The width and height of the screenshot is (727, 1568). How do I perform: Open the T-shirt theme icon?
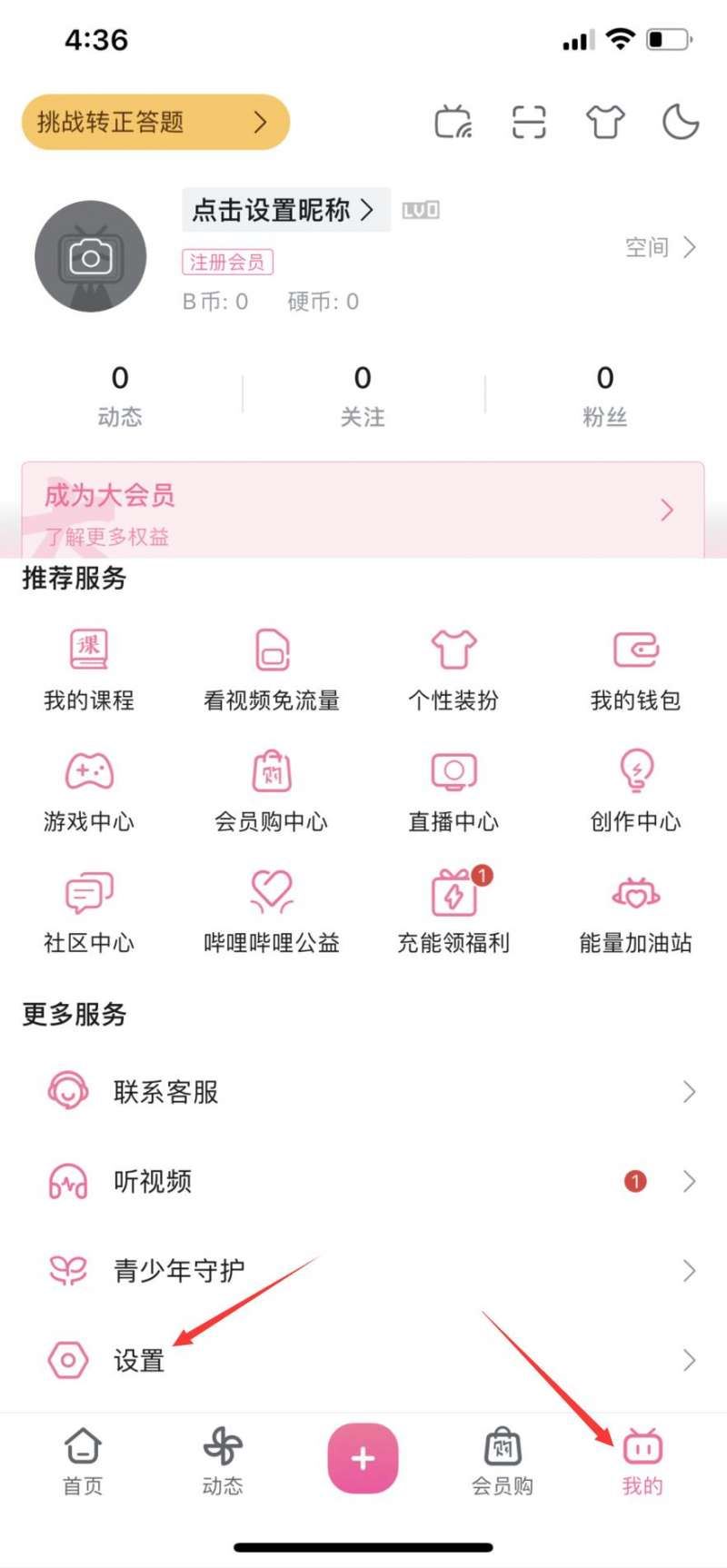pyautogui.click(x=605, y=122)
